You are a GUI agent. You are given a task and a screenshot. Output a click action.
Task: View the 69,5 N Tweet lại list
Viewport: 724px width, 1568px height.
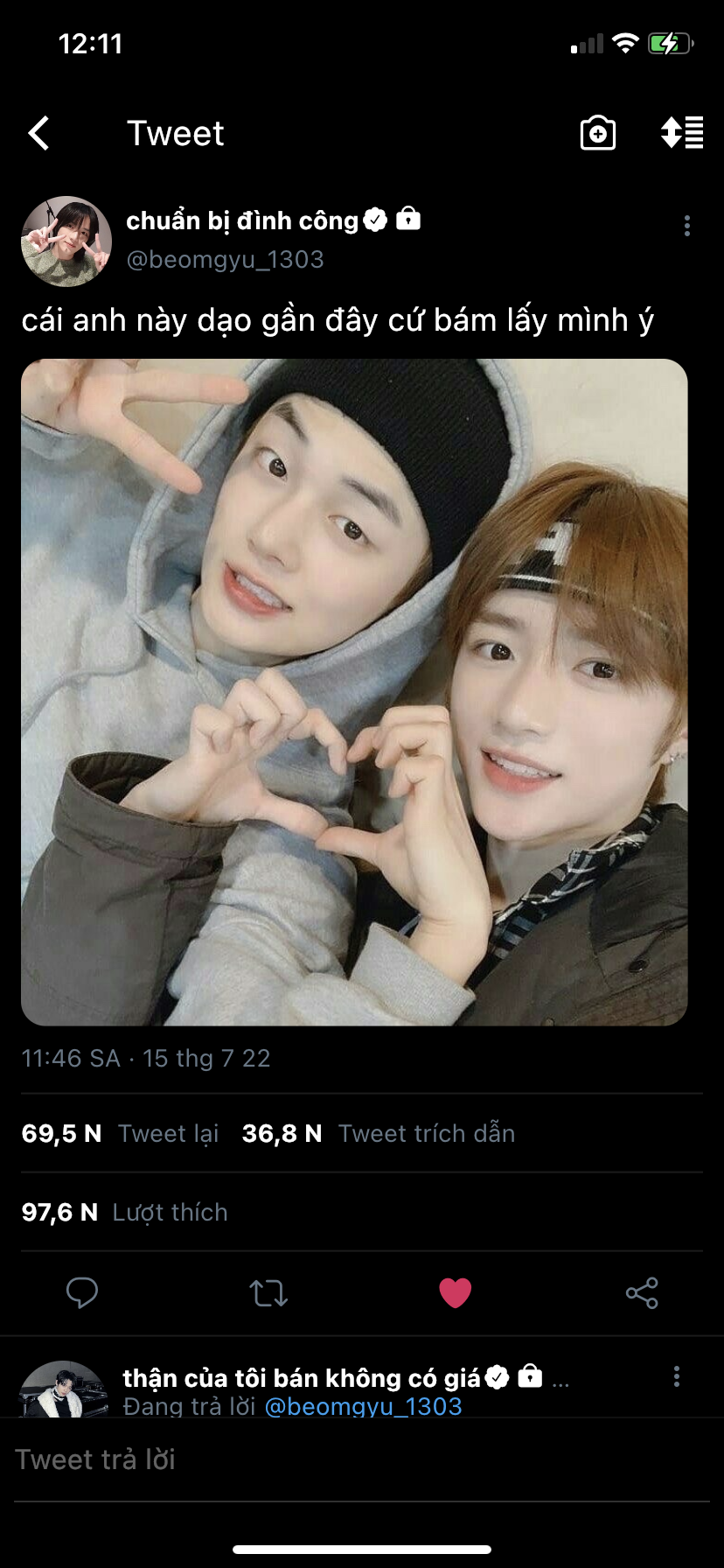point(121,1133)
